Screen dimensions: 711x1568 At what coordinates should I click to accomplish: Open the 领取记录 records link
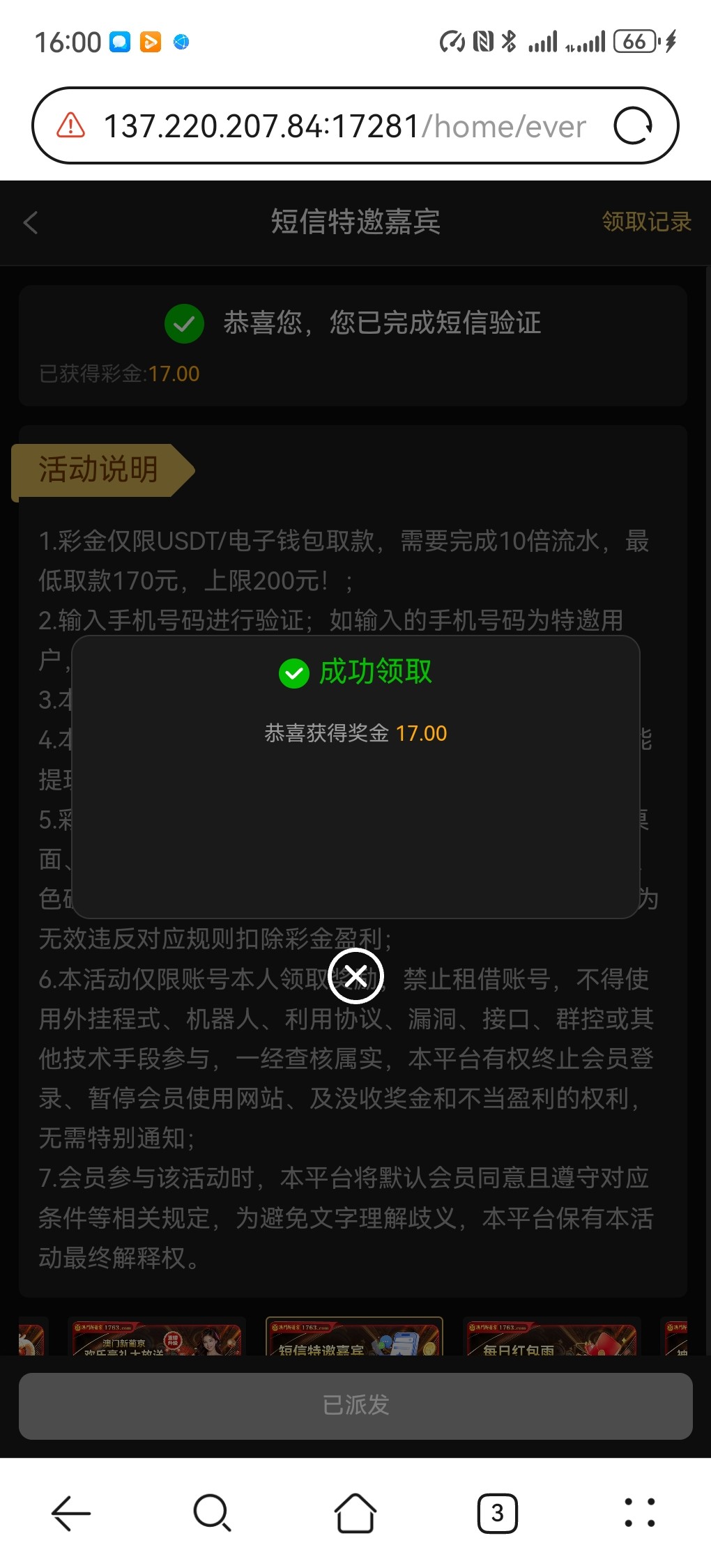(646, 222)
